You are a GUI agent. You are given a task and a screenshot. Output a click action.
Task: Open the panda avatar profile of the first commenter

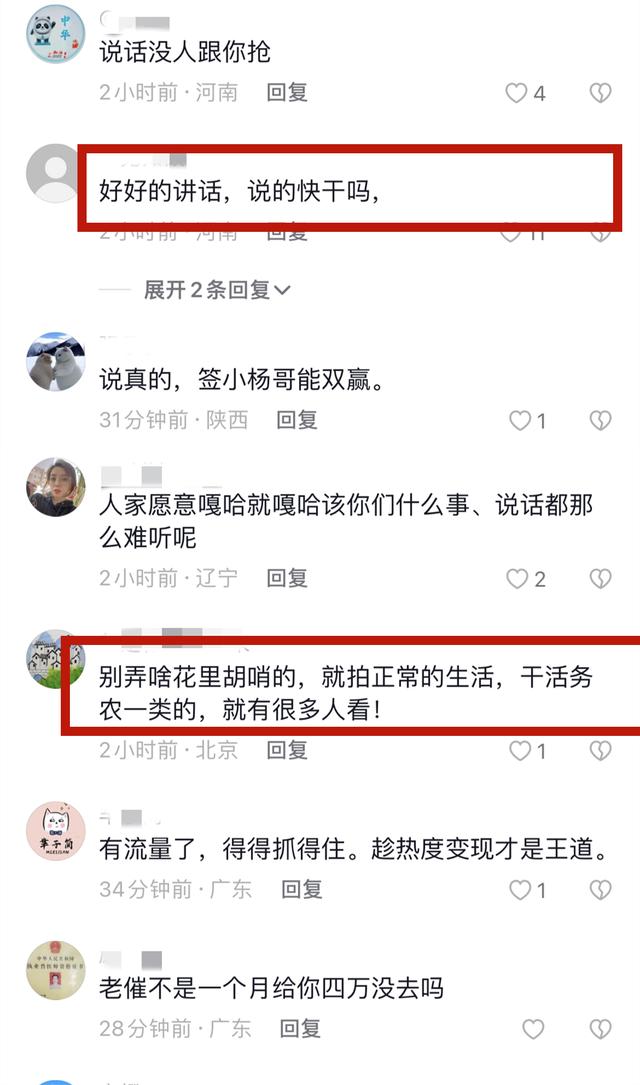point(54,35)
